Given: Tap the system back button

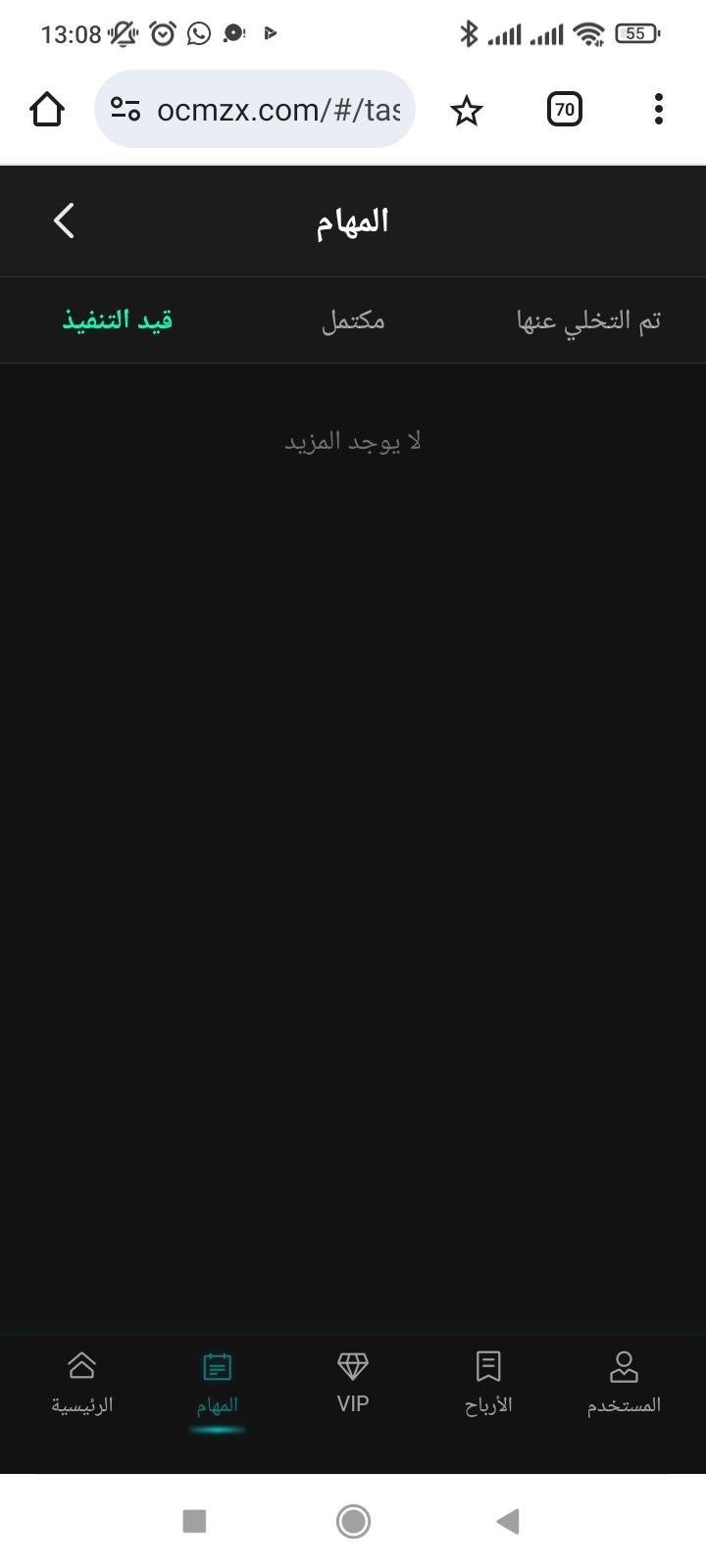Looking at the screenshot, I should tap(508, 1521).
